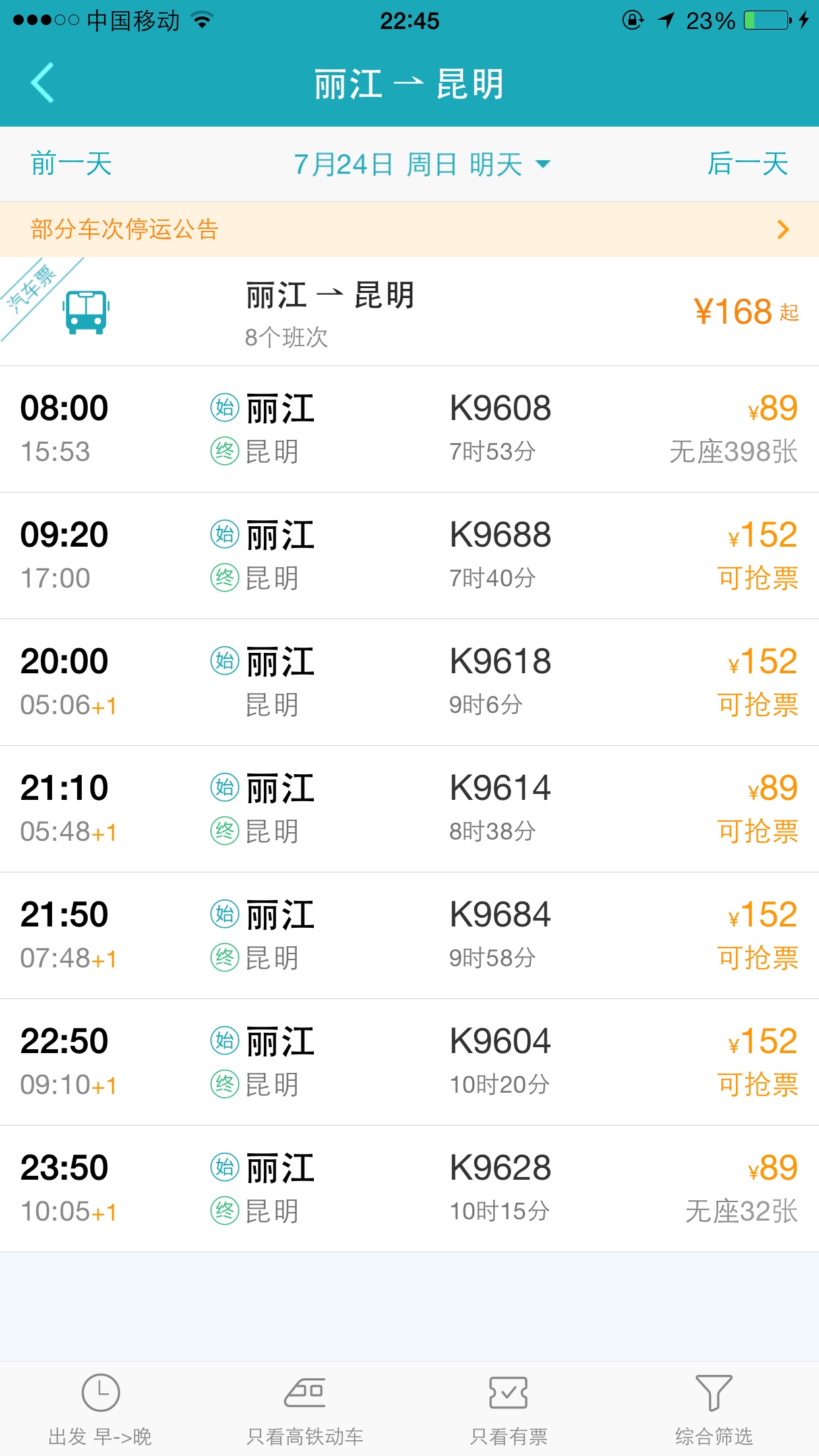The image size is (819, 1456).
Task: Open train K9628 departing at 23:50
Action: [x=409, y=1189]
